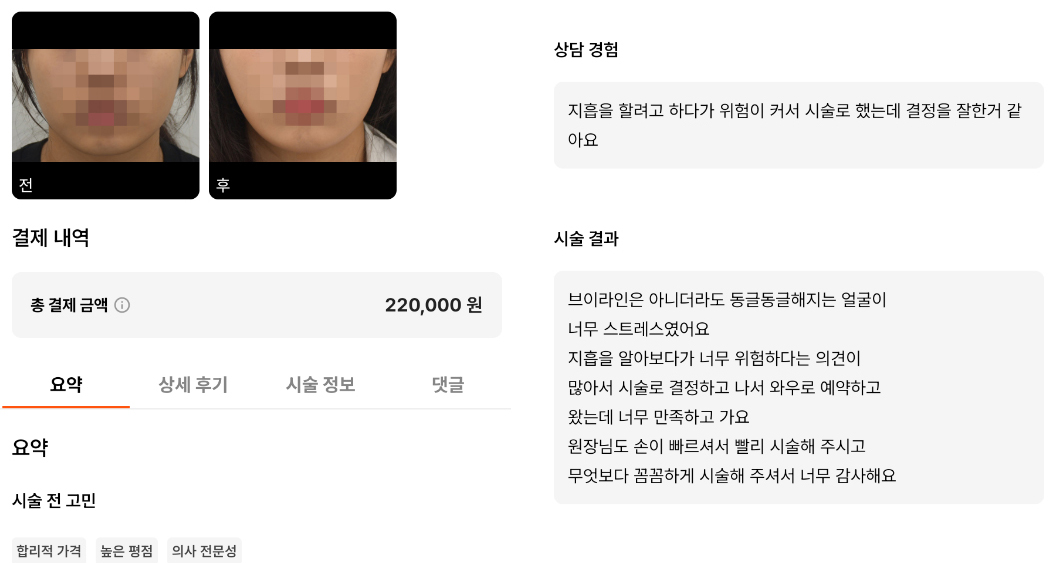Image resolution: width=1057 pixels, height=563 pixels.
Task: Tap the 합리적 가격 chip
Action: coord(49,551)
